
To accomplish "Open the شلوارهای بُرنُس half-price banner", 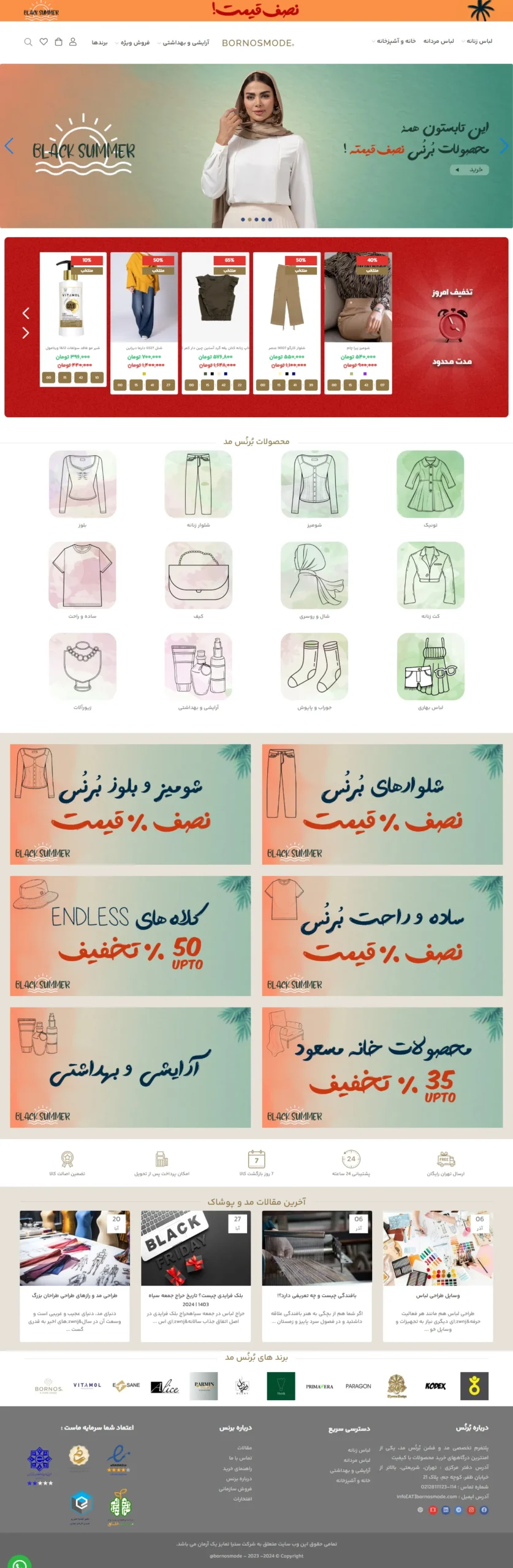I will tap(382, 804).
